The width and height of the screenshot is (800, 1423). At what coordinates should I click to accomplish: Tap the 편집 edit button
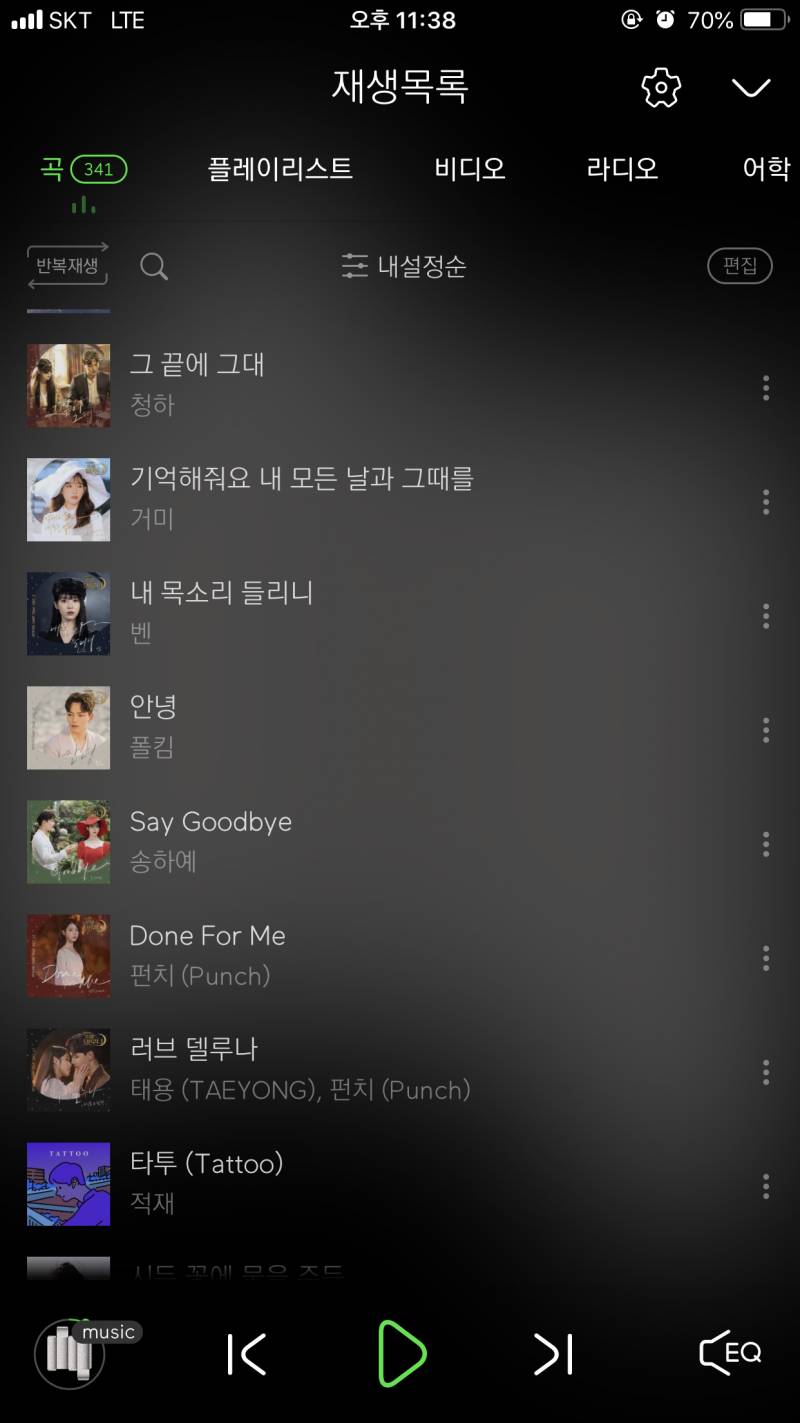coord(740,266)
